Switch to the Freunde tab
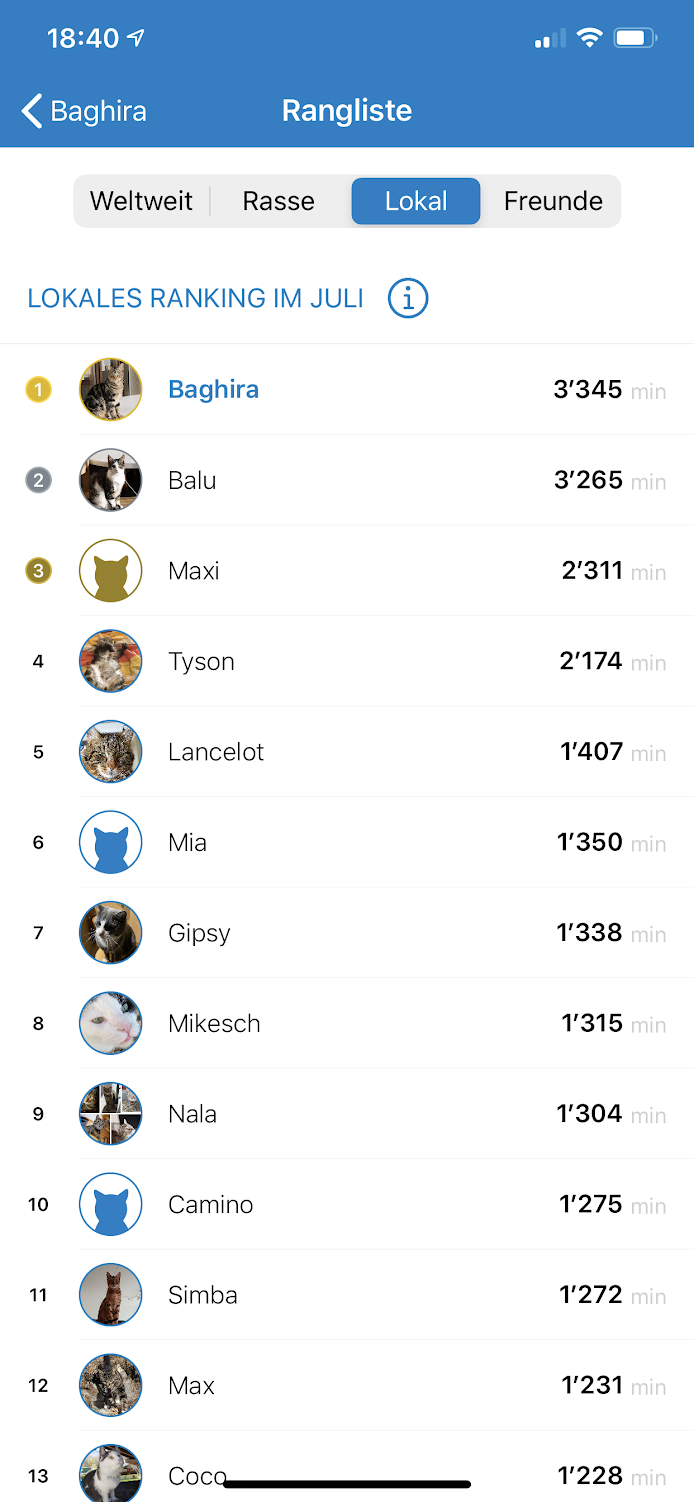This screenshot has height=1502, width=694. 553,201
